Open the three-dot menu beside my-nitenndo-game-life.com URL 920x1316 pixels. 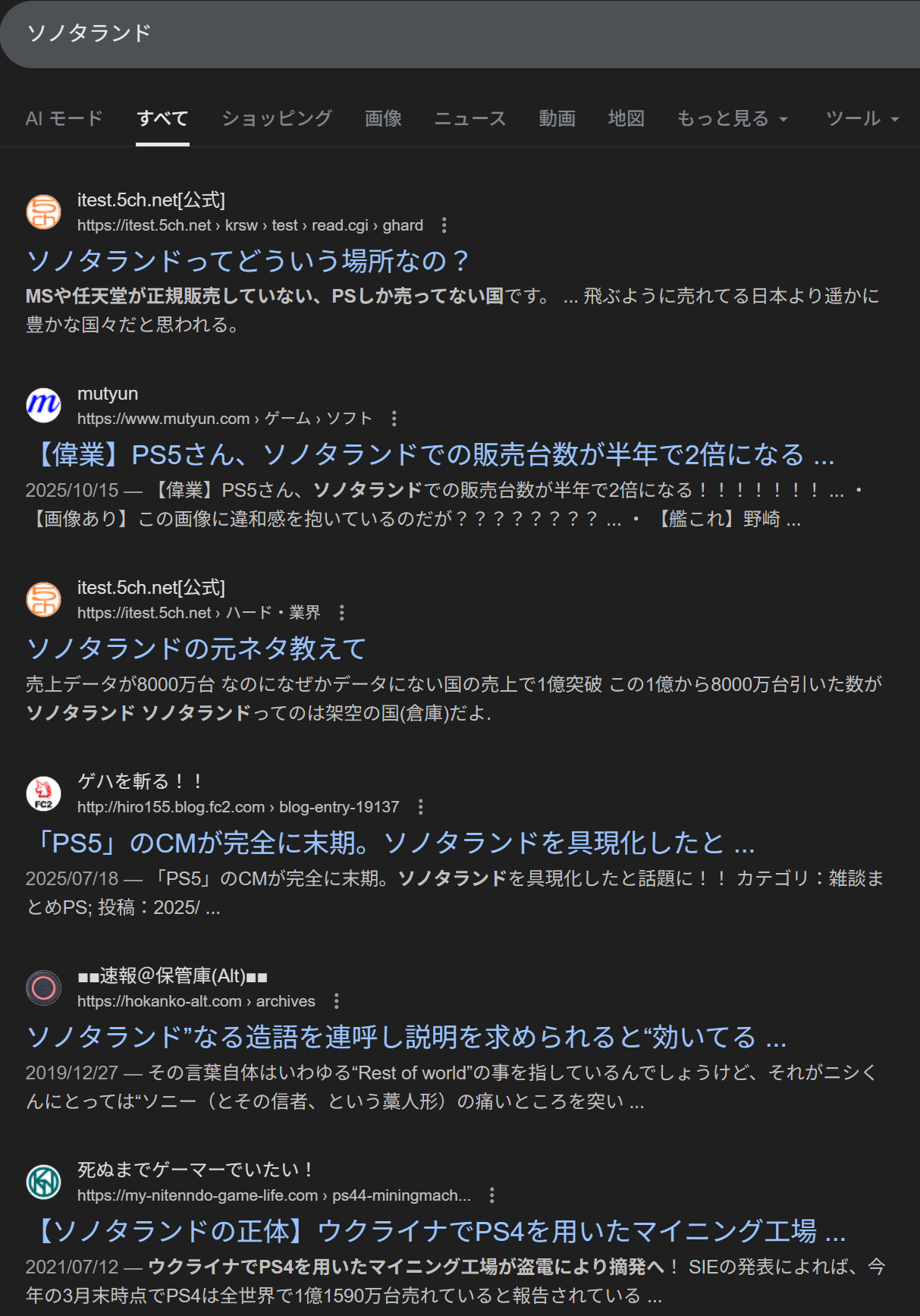pos(492,1195)
